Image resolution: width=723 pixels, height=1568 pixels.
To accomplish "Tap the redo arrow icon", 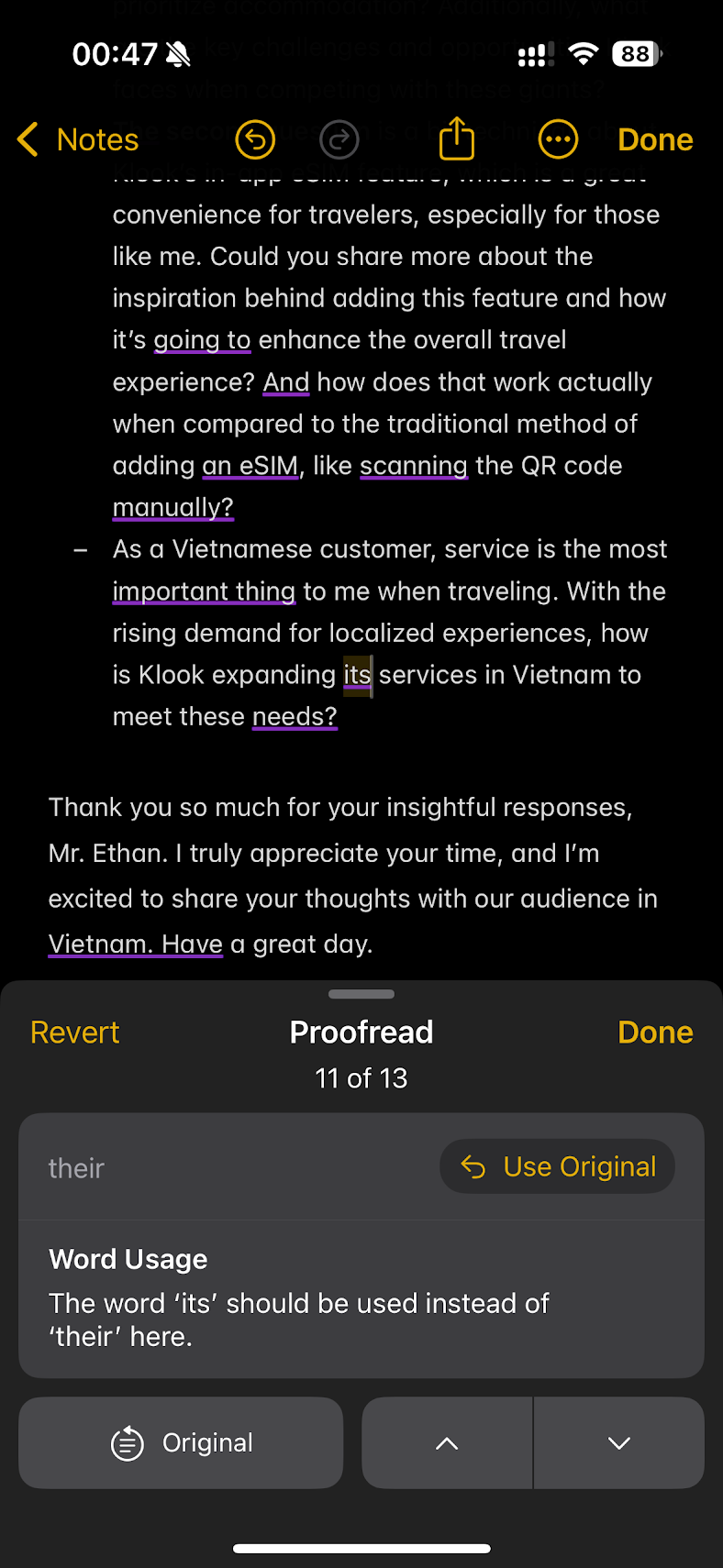I will click(x=339, y=140).
